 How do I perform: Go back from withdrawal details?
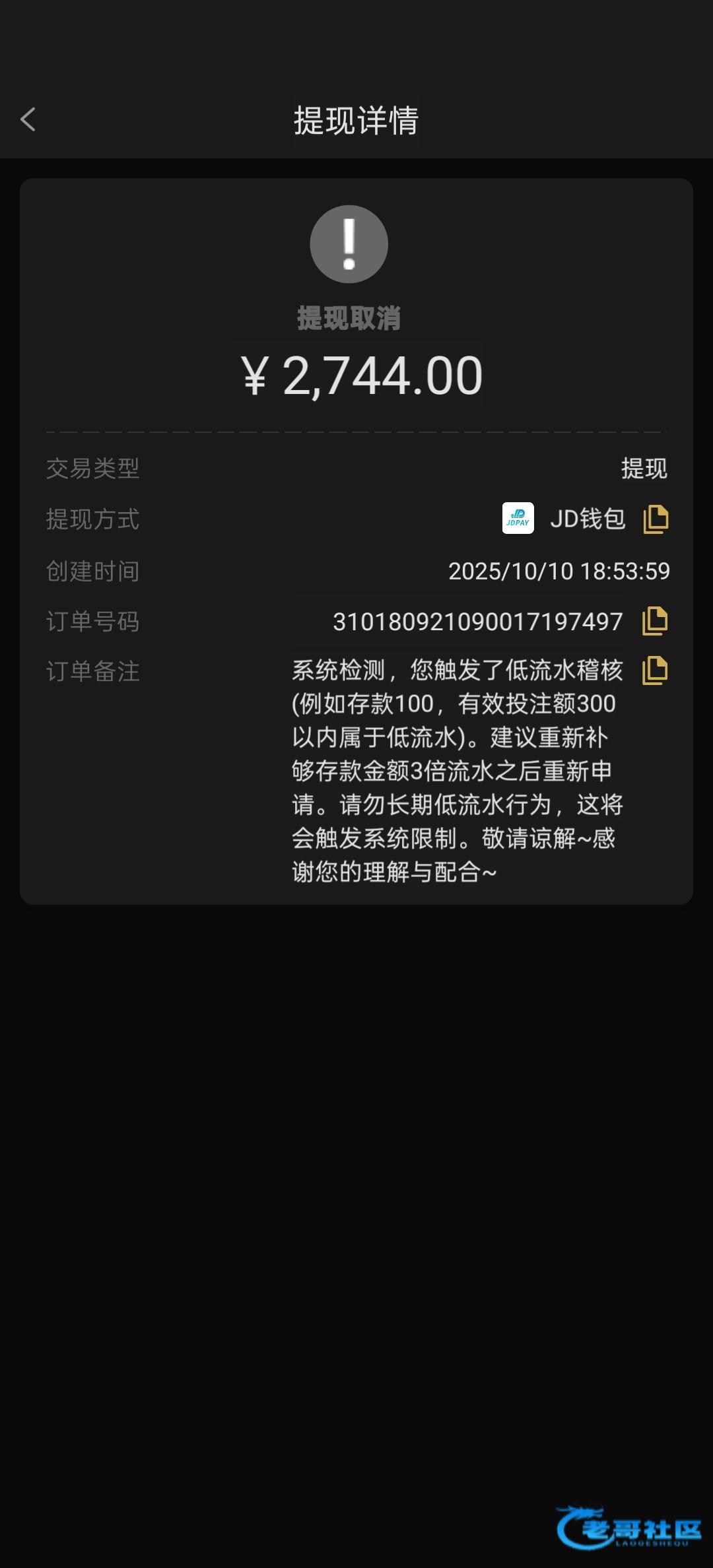coord(28,119)
